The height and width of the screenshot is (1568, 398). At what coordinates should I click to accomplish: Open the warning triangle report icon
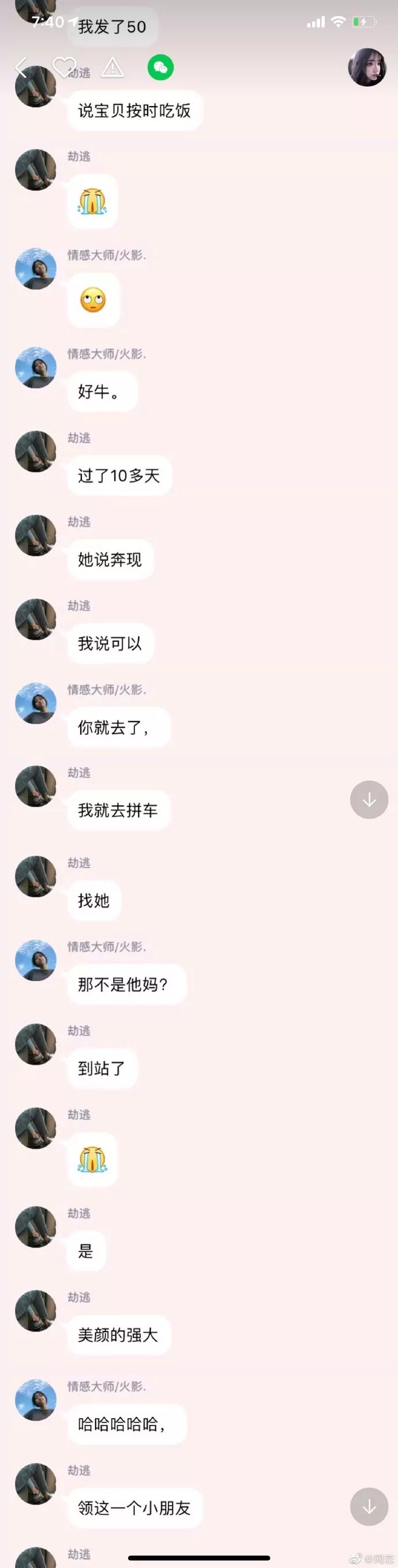(x=112, y=67)
